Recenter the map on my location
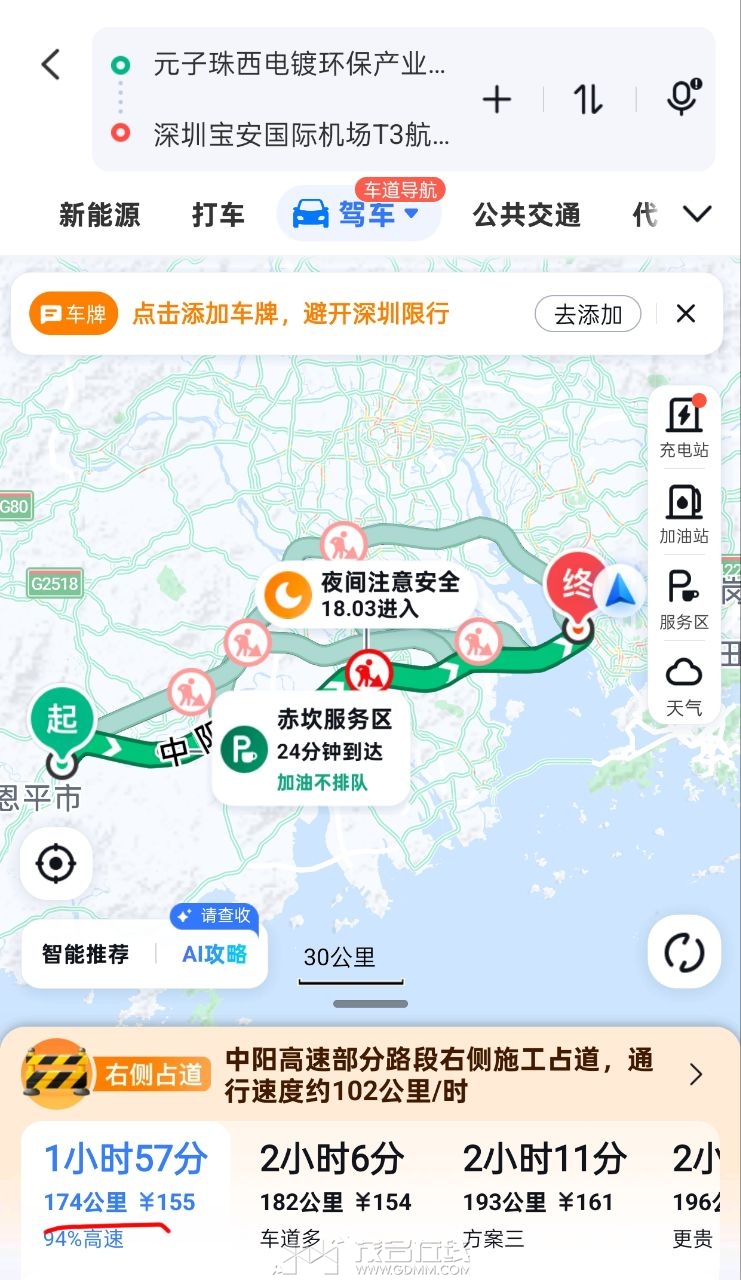This screenshot has width=741, height=1280. [56, 863]
